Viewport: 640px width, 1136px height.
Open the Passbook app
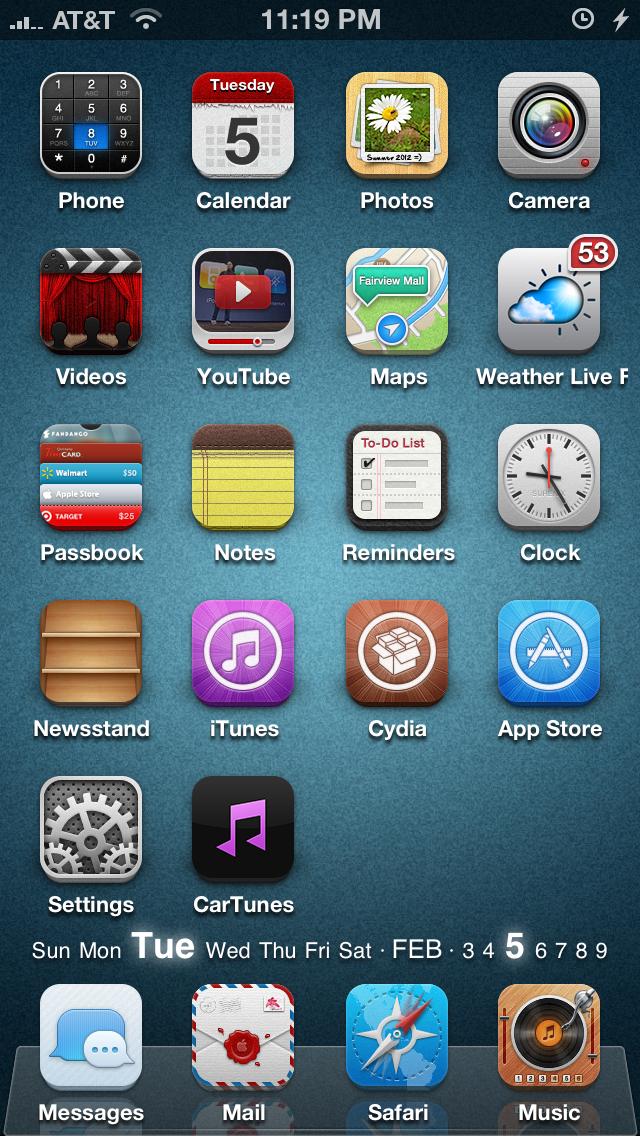pos(91,476)
